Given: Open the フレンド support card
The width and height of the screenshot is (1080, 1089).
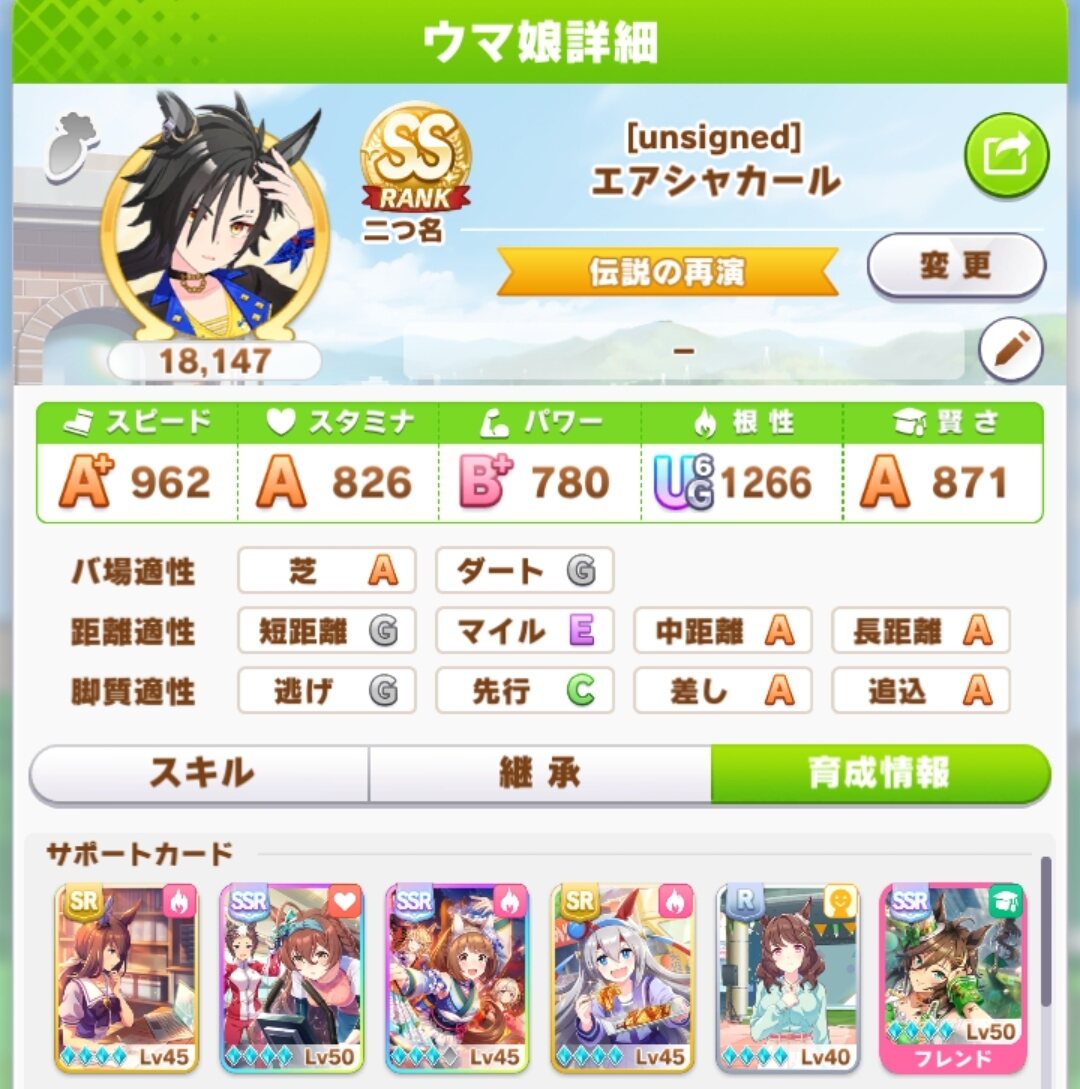Looking at the screenshot, I should (x=953, y=976).
